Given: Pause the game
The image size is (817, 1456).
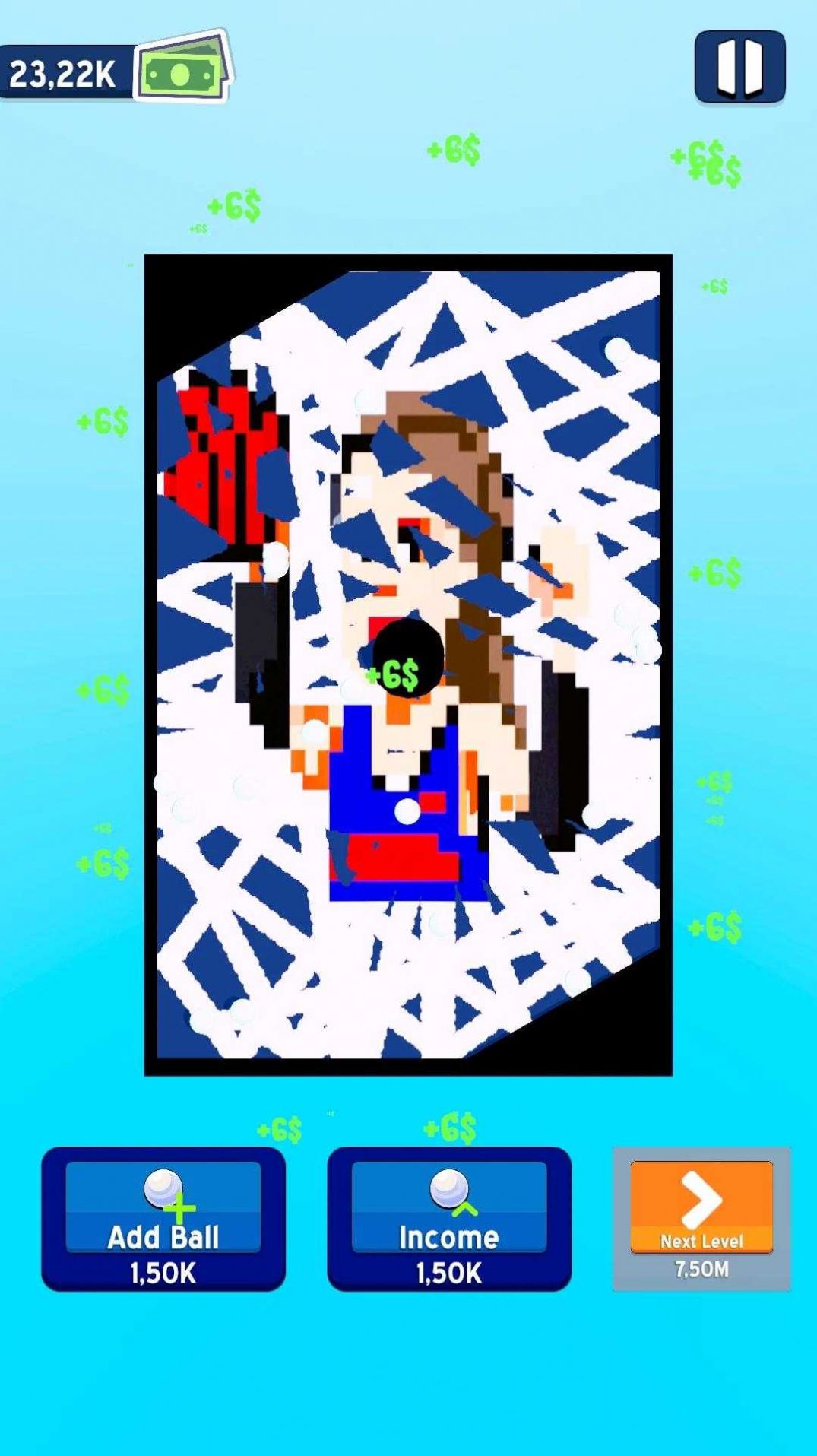Looking at the screenshot, I should point(739,67).
